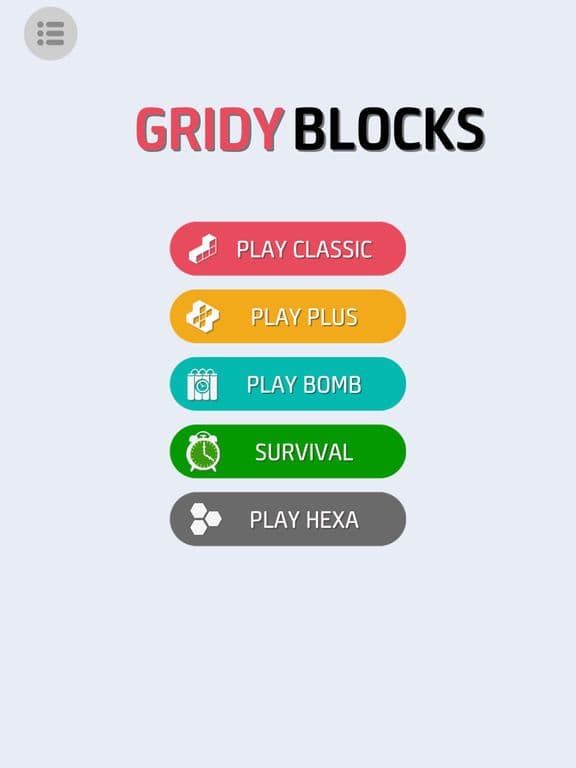
Task: Launch Play Plus mode
Action: (288, 316)
